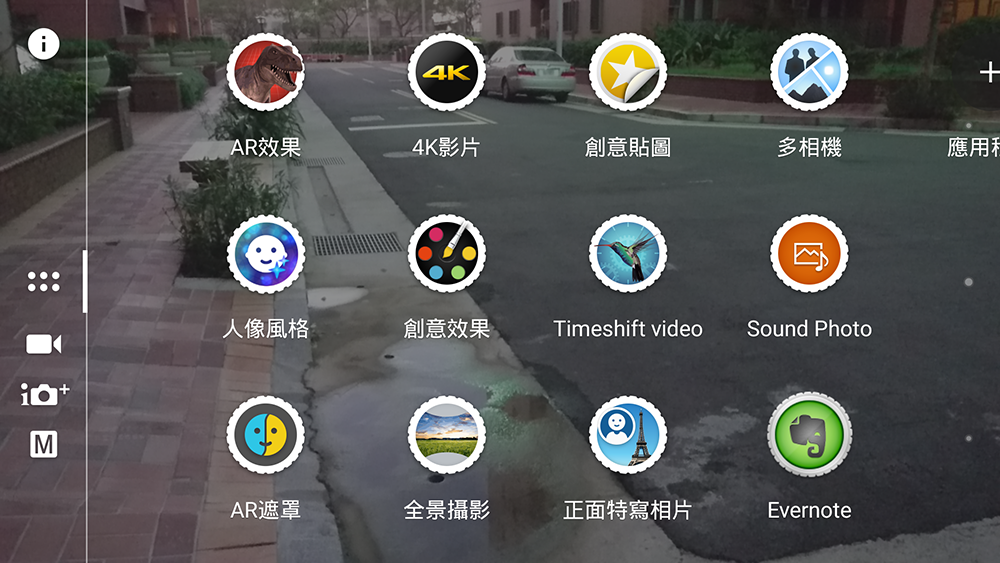Open Sound Photo mode
Image resolution: width=1000 pixels, height=563 pixels.
[x=809, y=254]
